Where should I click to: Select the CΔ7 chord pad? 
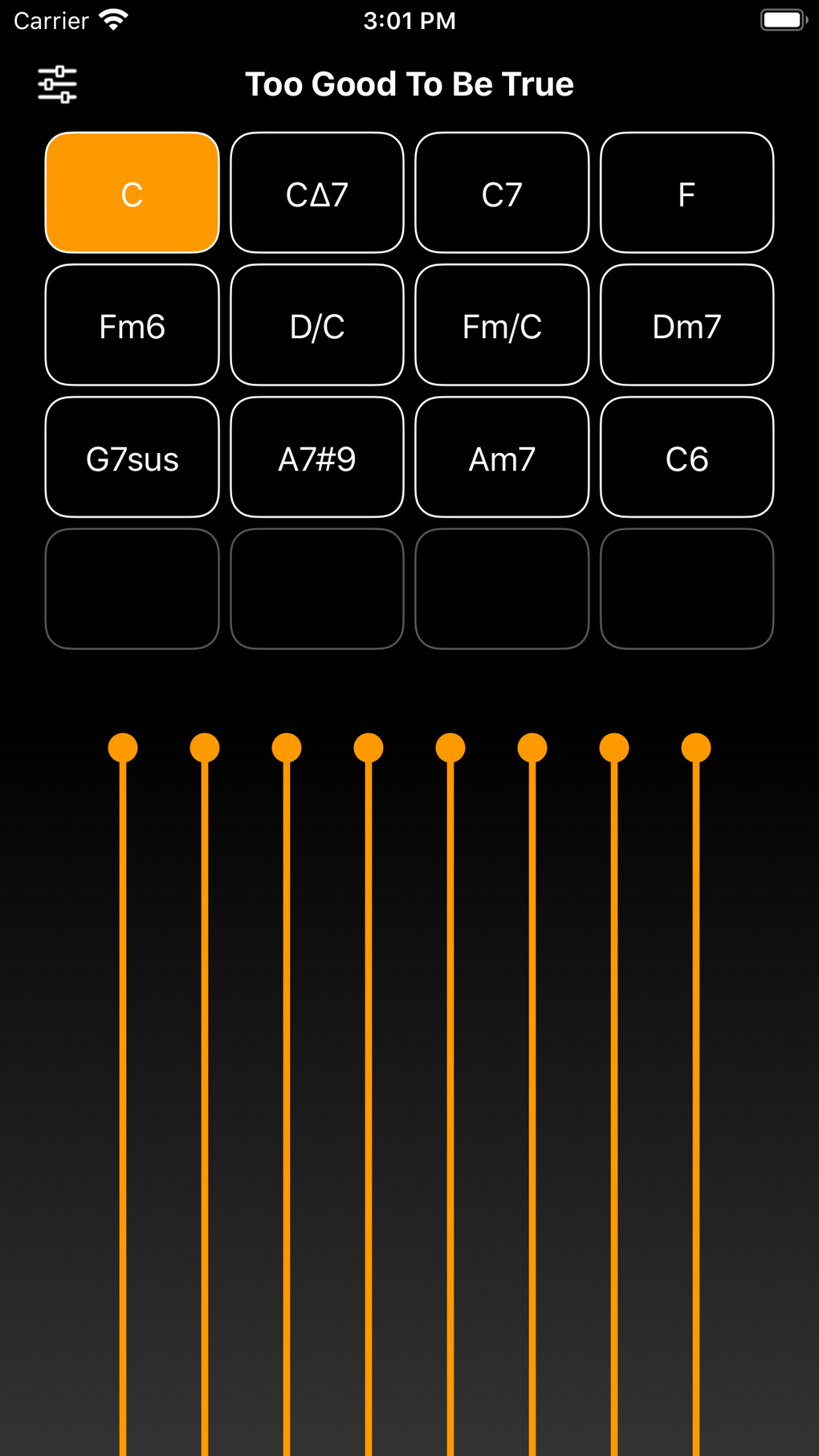click(x=317, y=193)
